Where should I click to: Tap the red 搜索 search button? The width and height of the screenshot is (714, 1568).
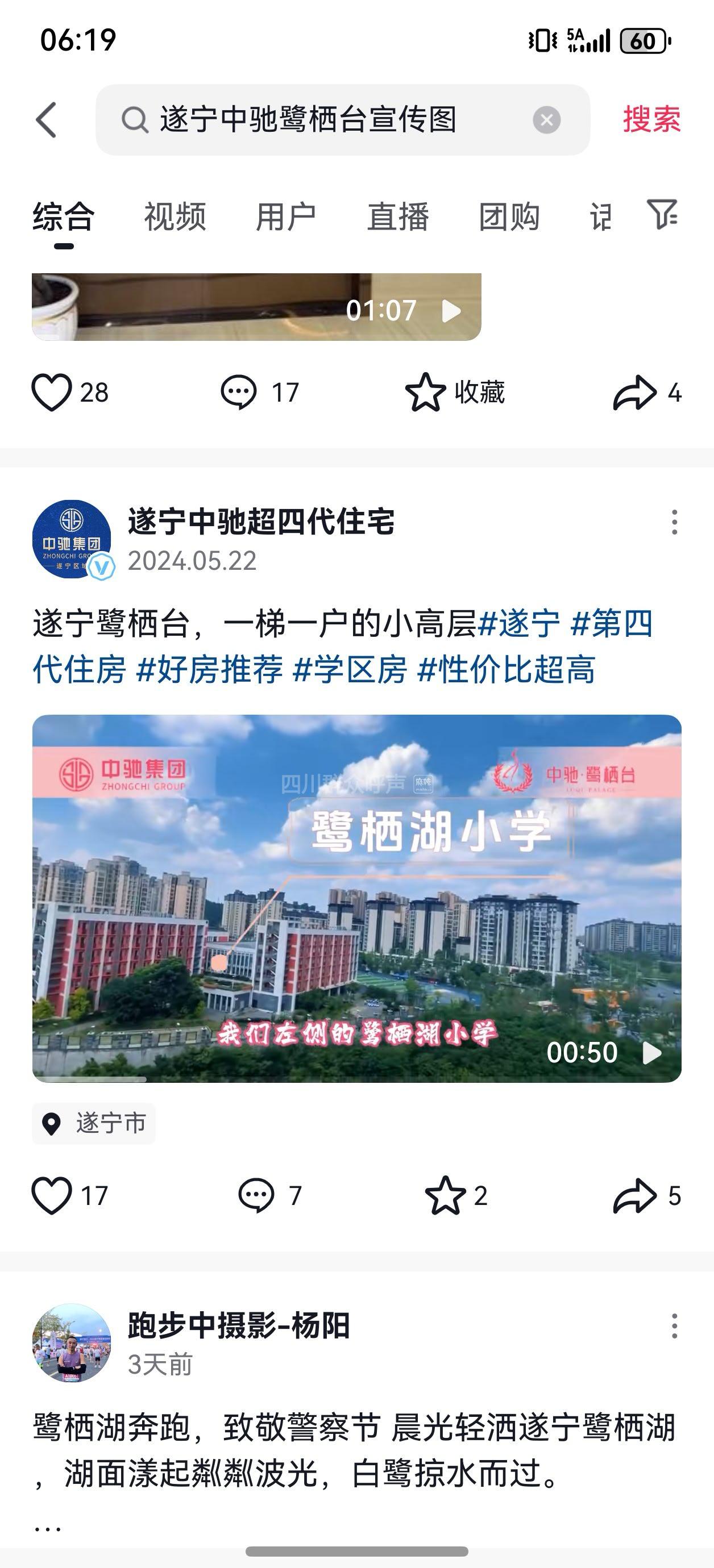coord(651,119)
